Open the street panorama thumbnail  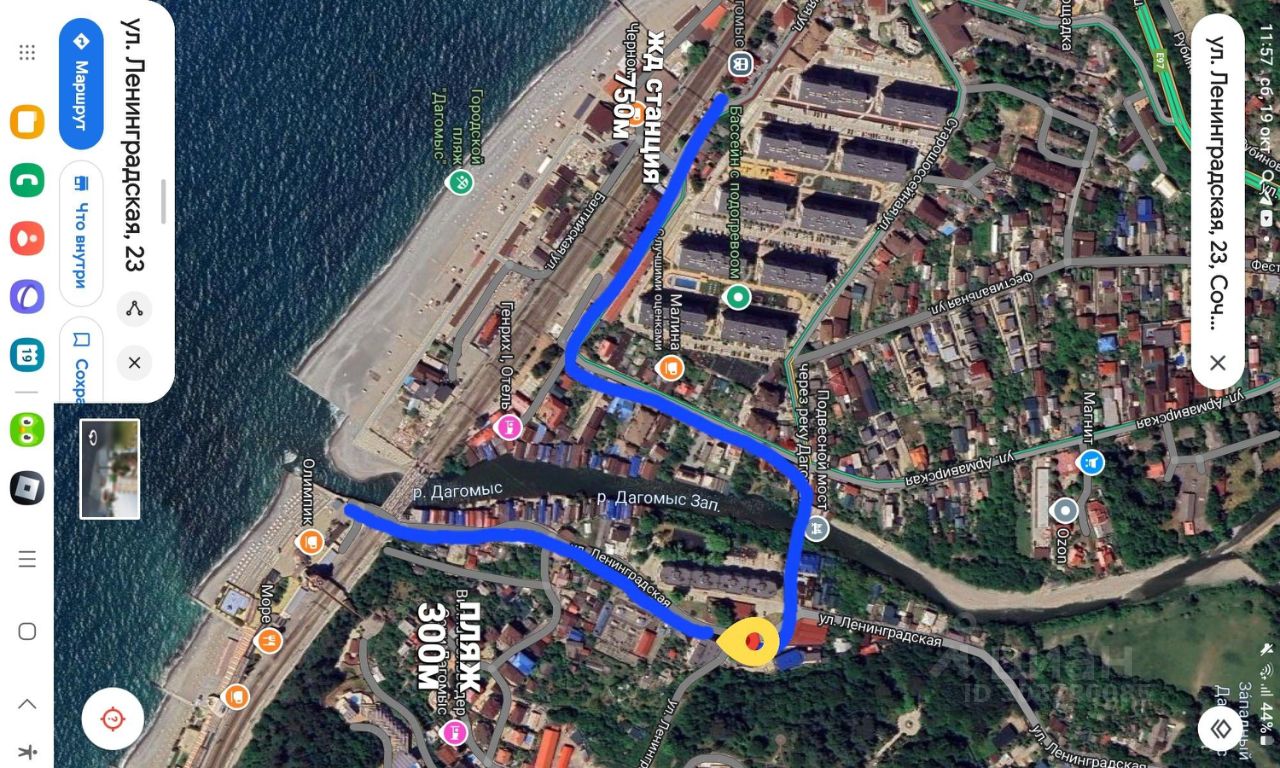(110, 468)
